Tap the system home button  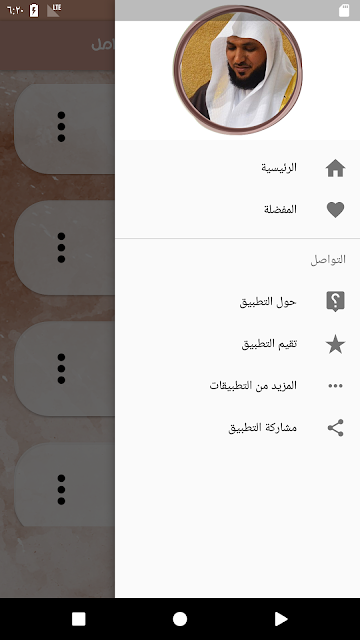[180, 619]
